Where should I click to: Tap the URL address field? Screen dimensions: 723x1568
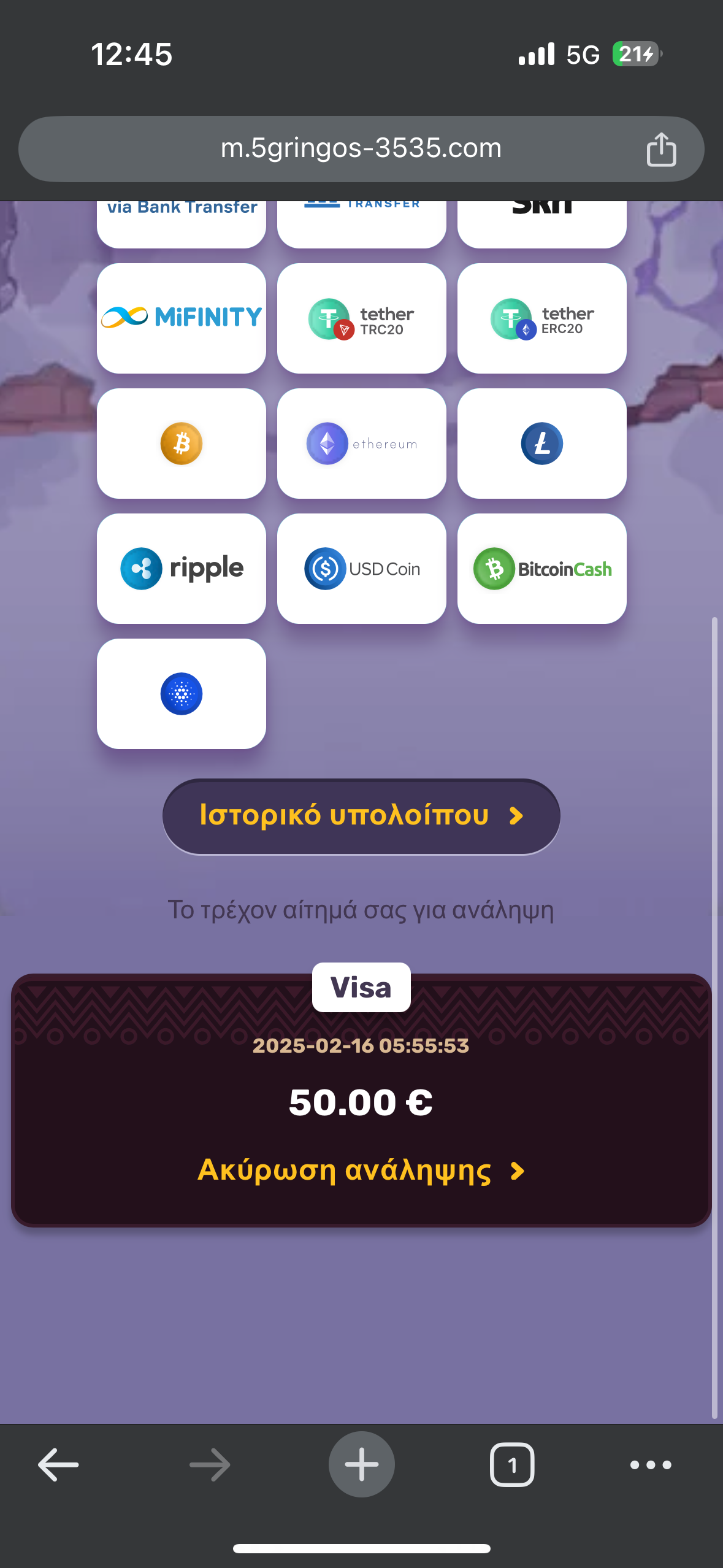click(361, 148)
